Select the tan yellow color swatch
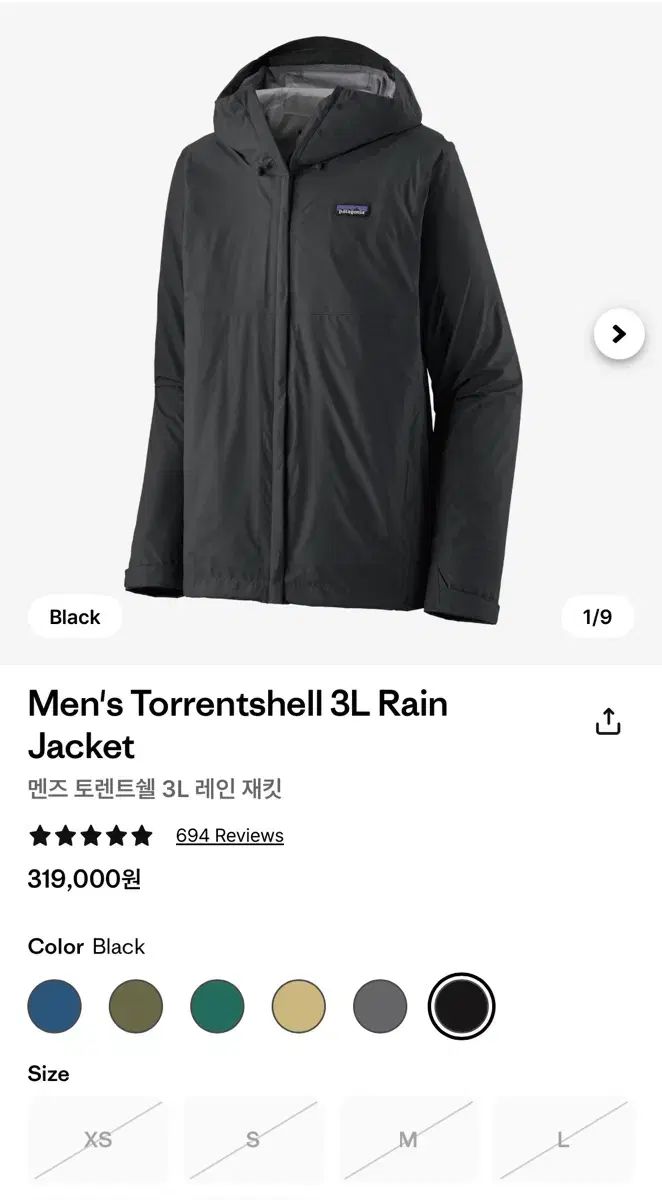 (299, 1006)
